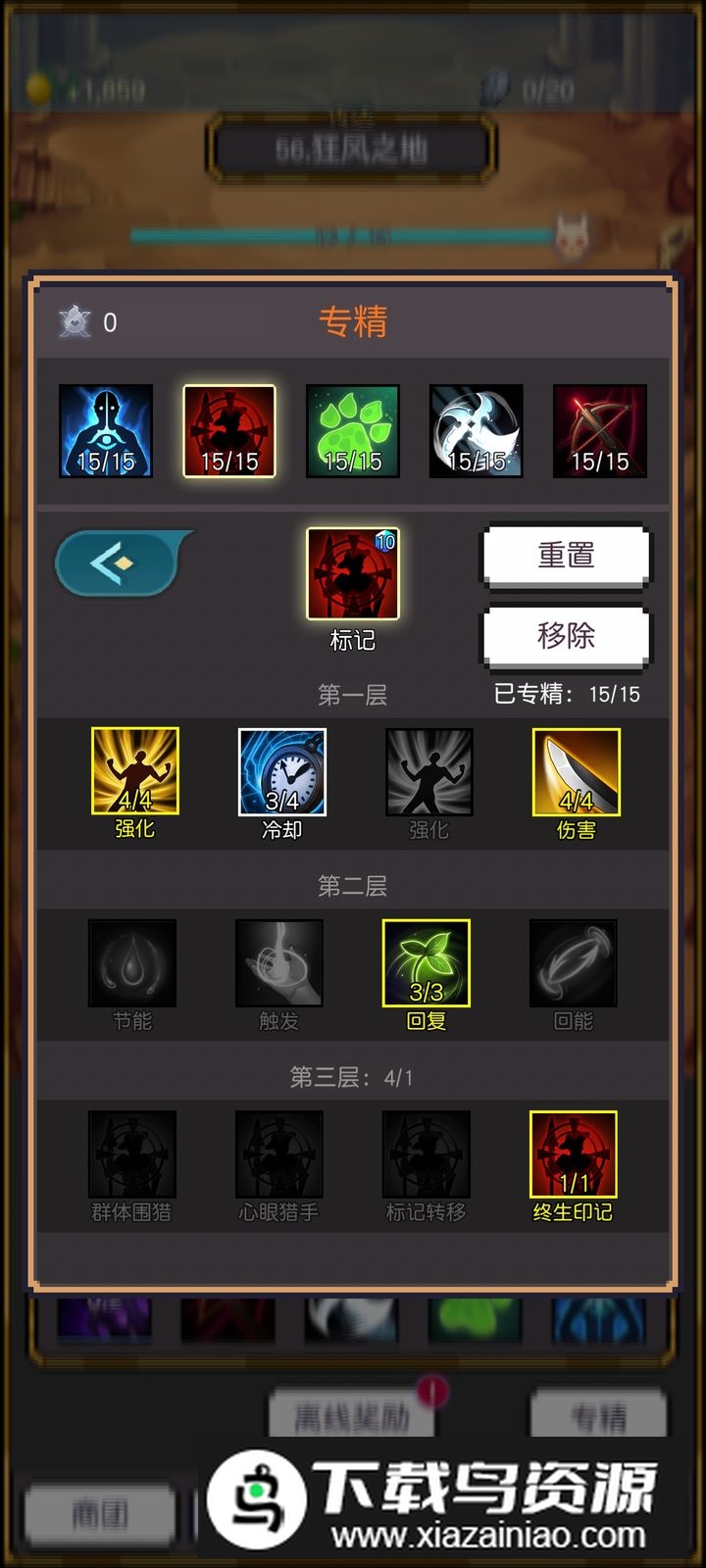Viewport: 706px width, 1568px height.
Task: Choose the 标记转移 talent
Action: click(x=427, y=1154)
